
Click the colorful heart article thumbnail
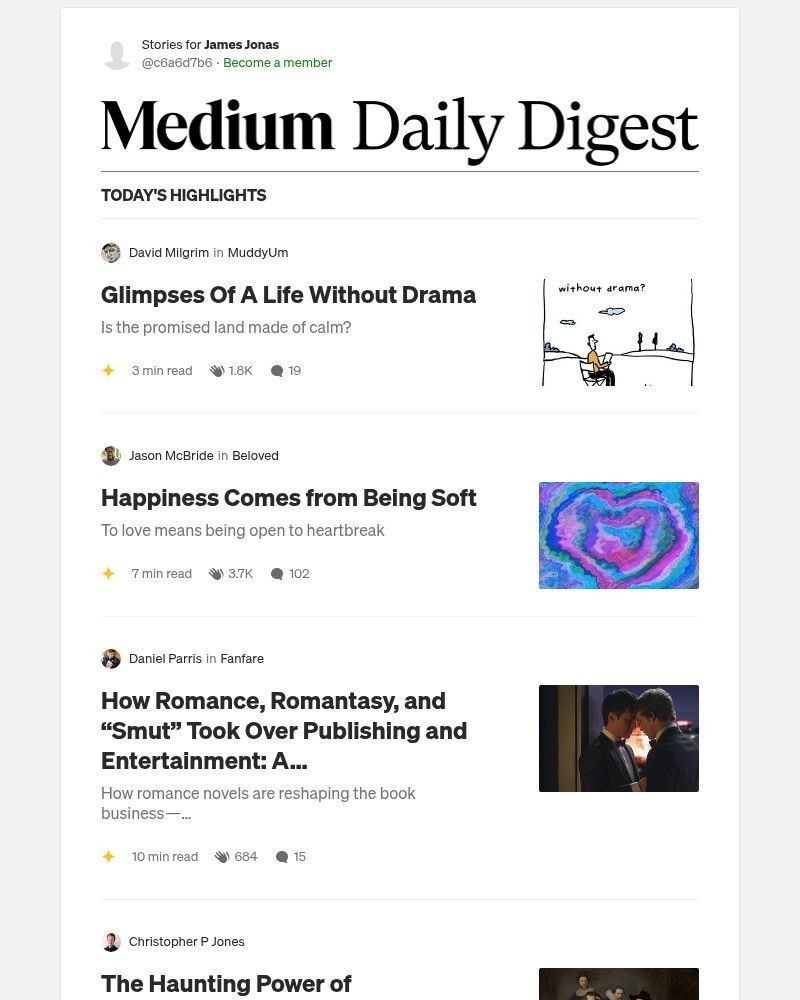tap(618, 535)
